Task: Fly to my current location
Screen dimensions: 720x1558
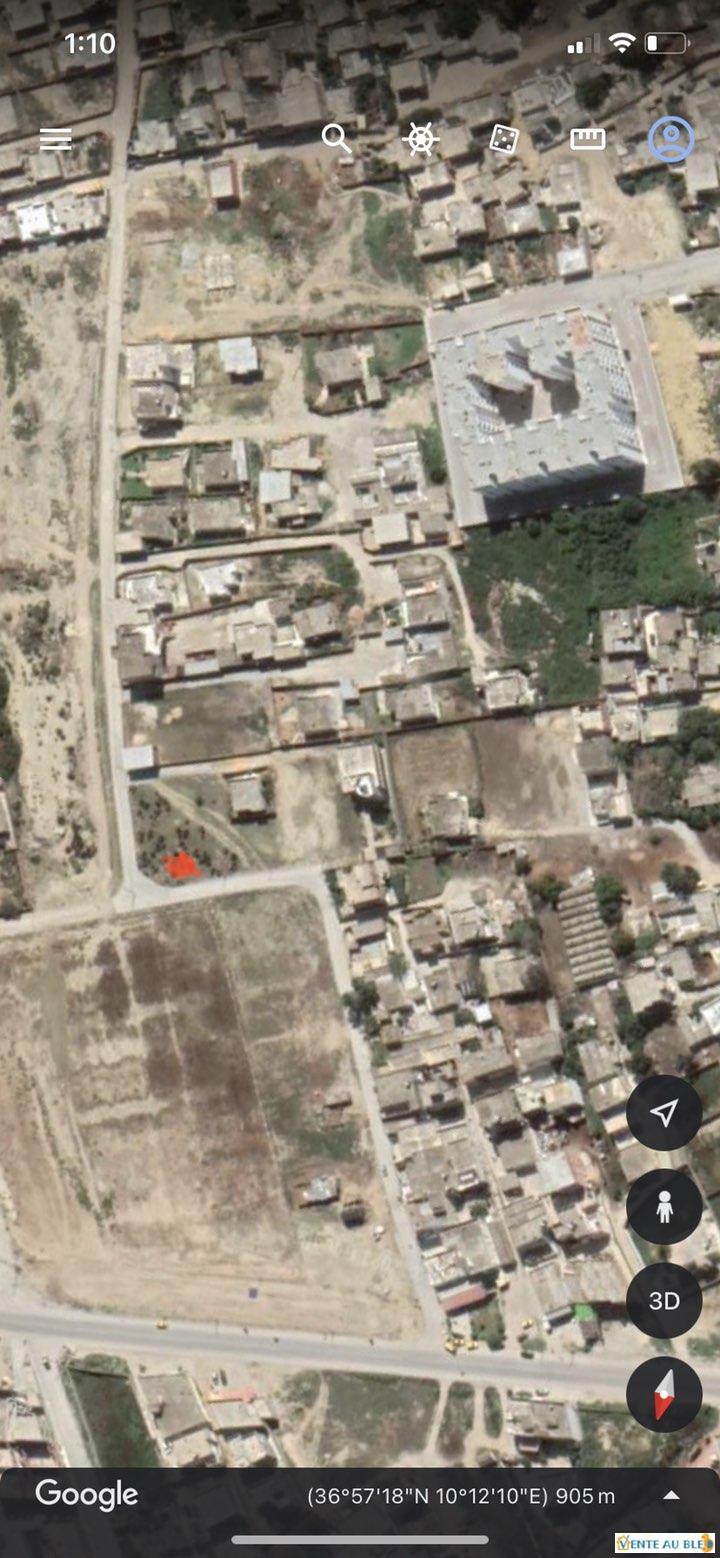Action: [x=664, y=1113]
